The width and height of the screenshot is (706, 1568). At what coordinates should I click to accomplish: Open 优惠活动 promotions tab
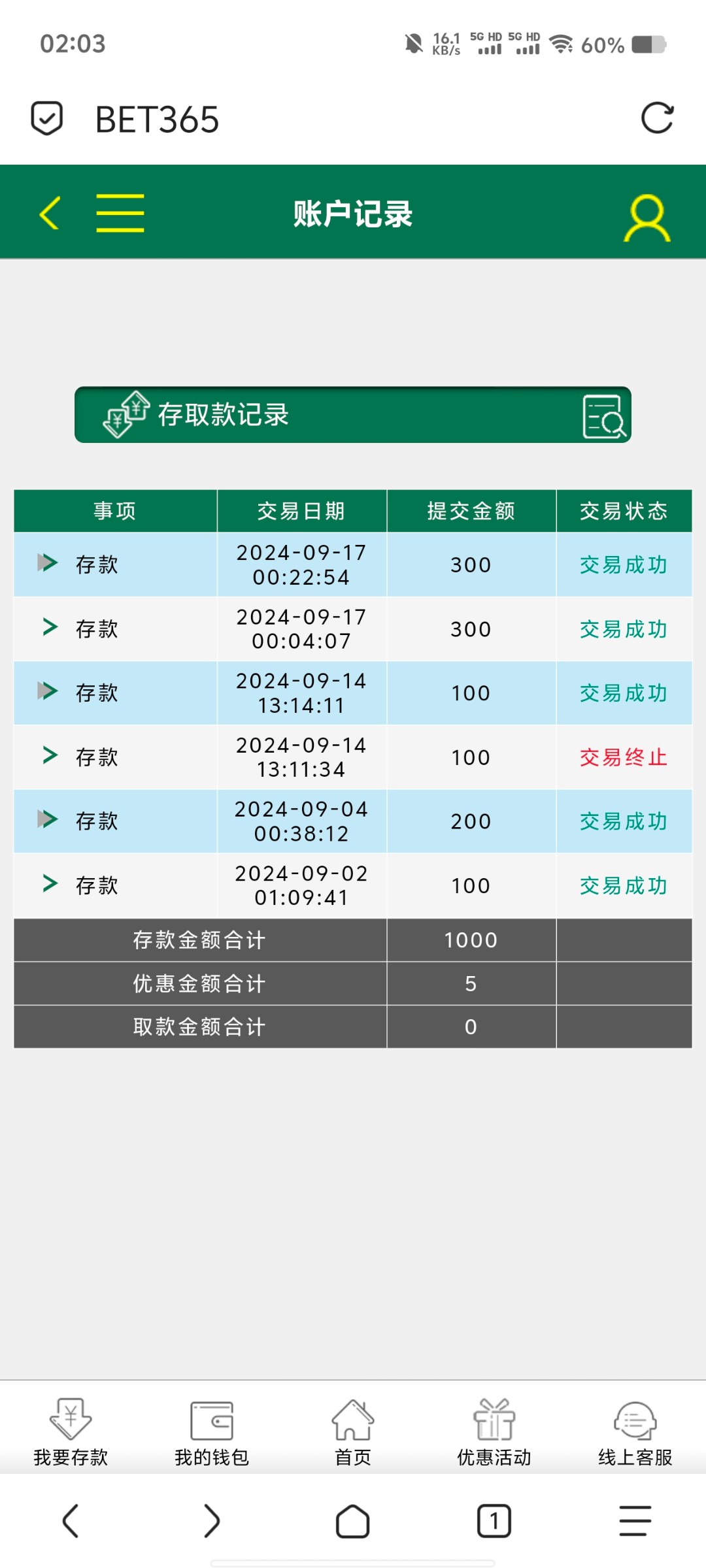[x=494, y=1431]
